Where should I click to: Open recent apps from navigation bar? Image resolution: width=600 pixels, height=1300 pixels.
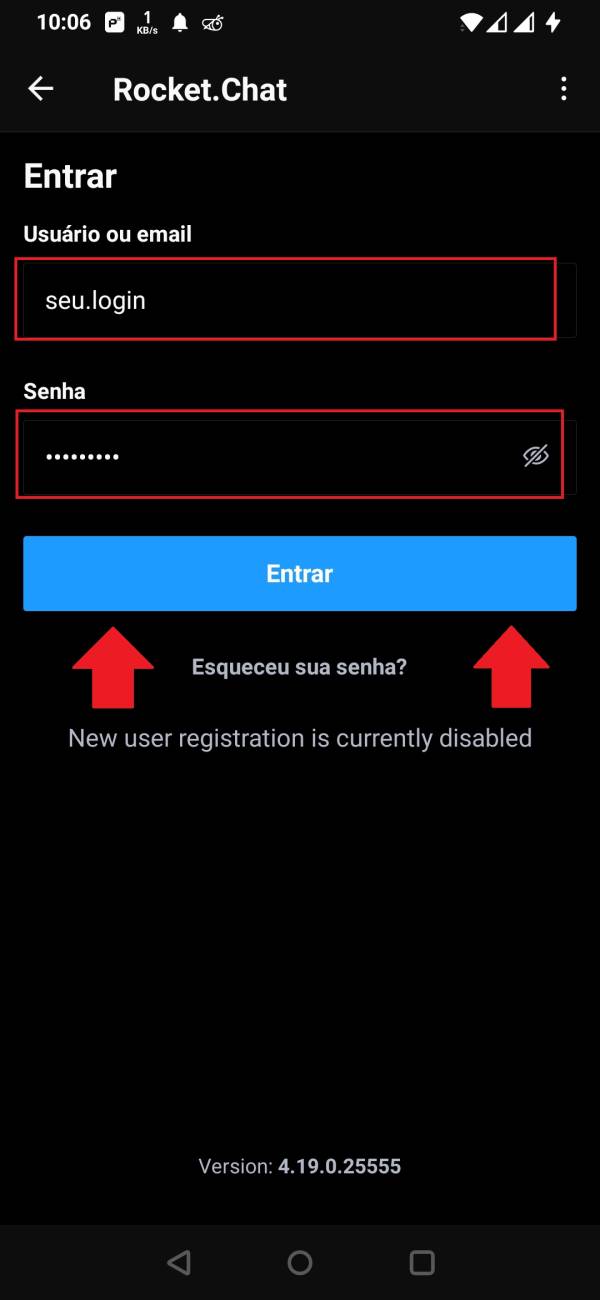[422, 1263]
